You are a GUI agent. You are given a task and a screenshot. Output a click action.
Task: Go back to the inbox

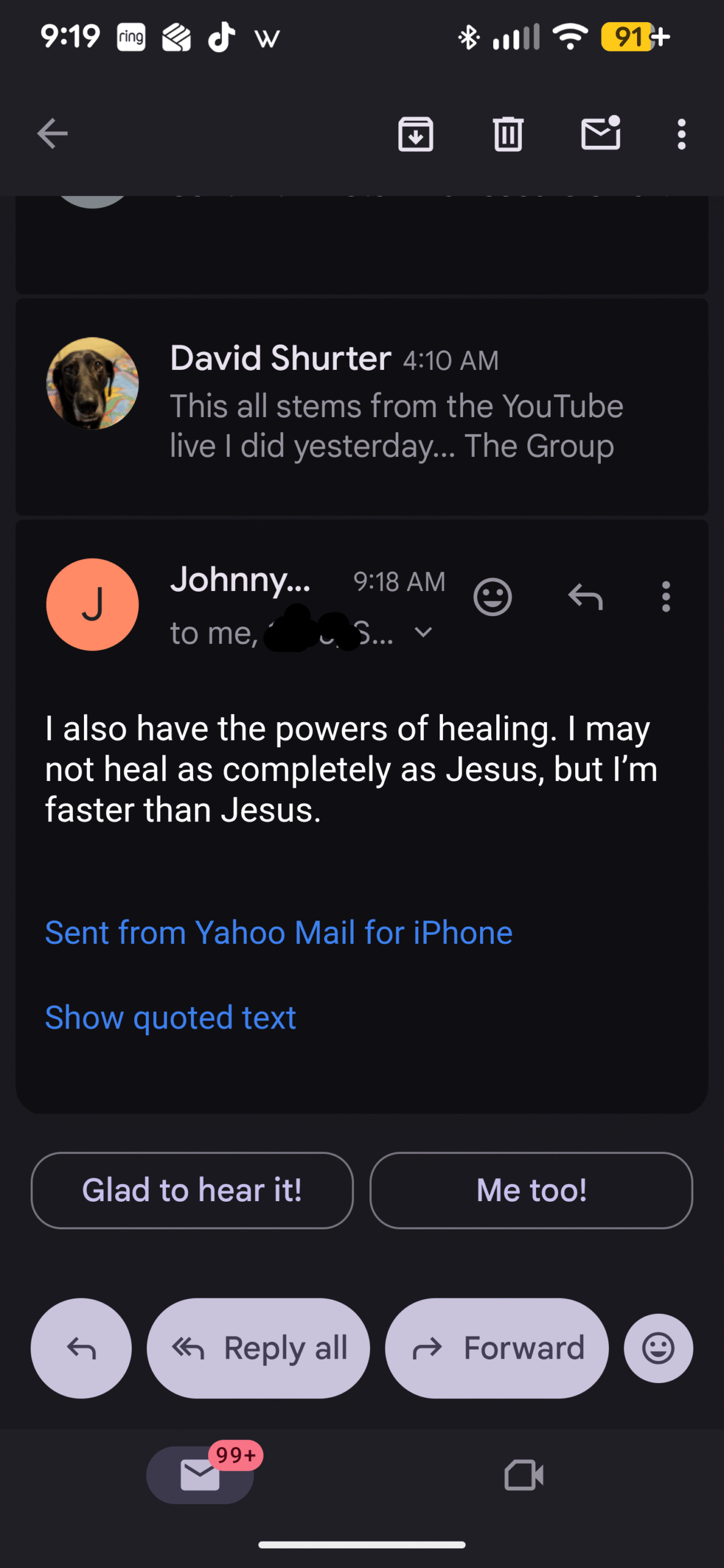(52, 134)
